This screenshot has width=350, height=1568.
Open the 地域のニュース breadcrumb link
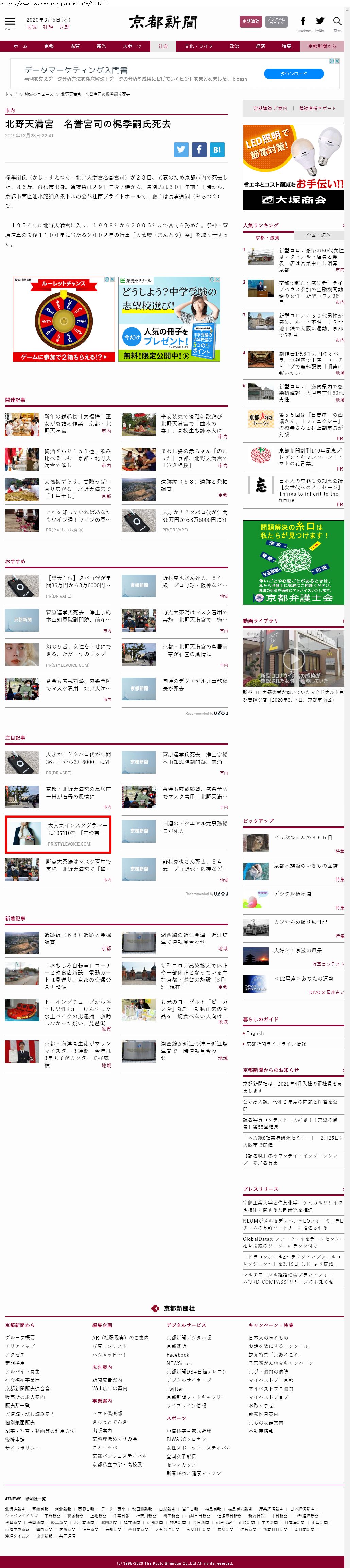click(x=39, y=95)
